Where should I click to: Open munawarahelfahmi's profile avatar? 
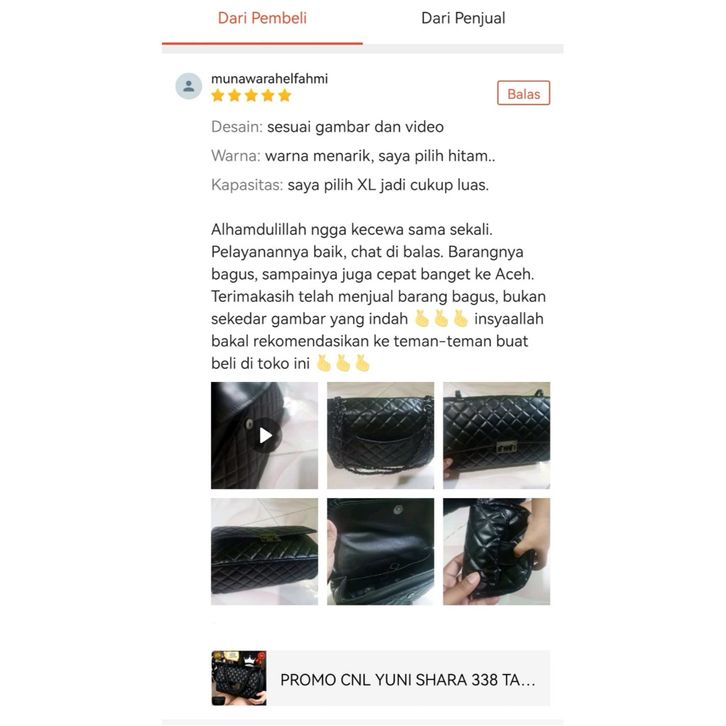(x=189, y=86)
